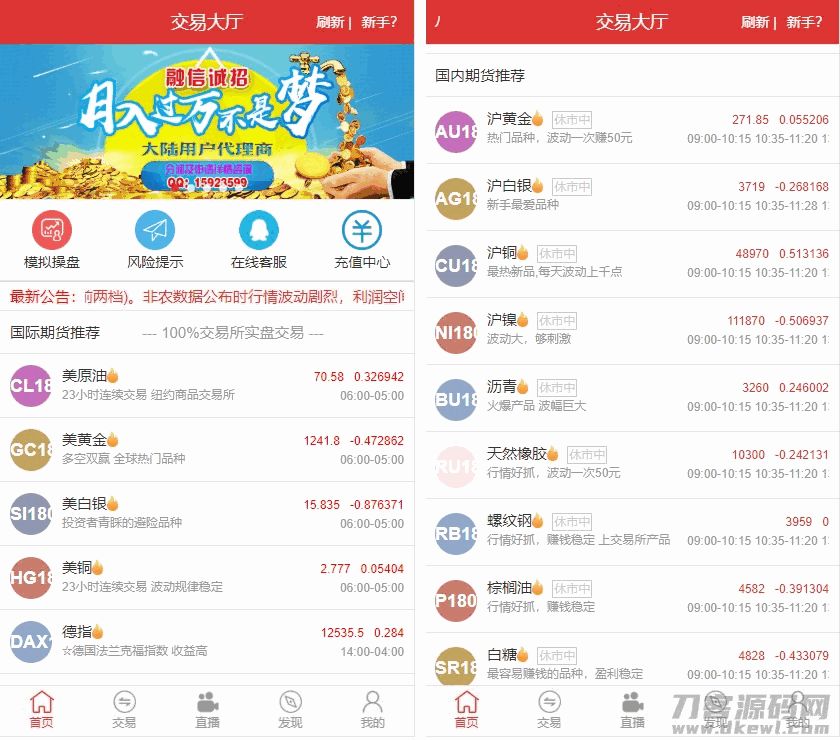Select the 沪白银 futures row

tap(632, 197)
